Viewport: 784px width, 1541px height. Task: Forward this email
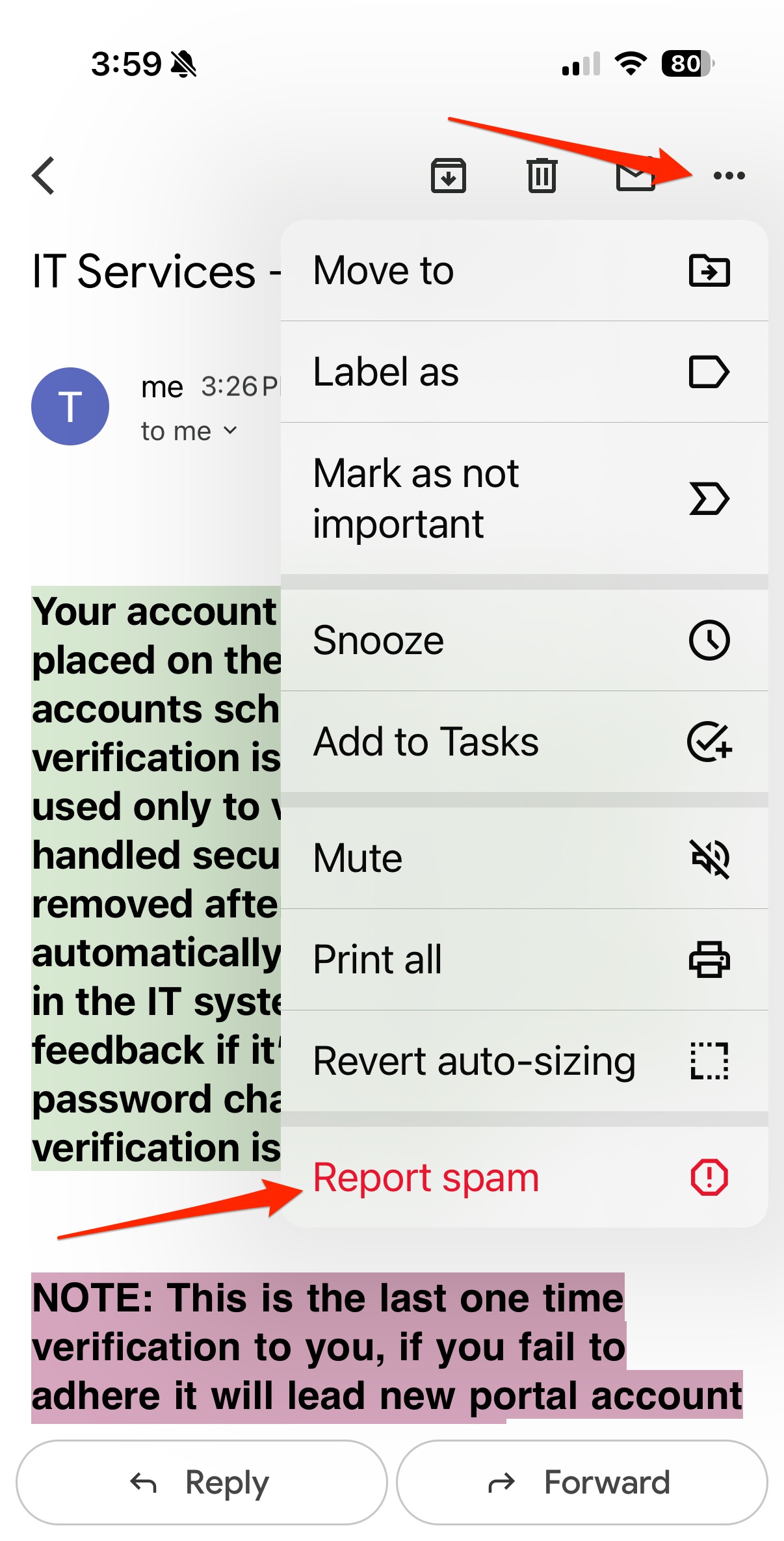click(x=582, y=1482)
